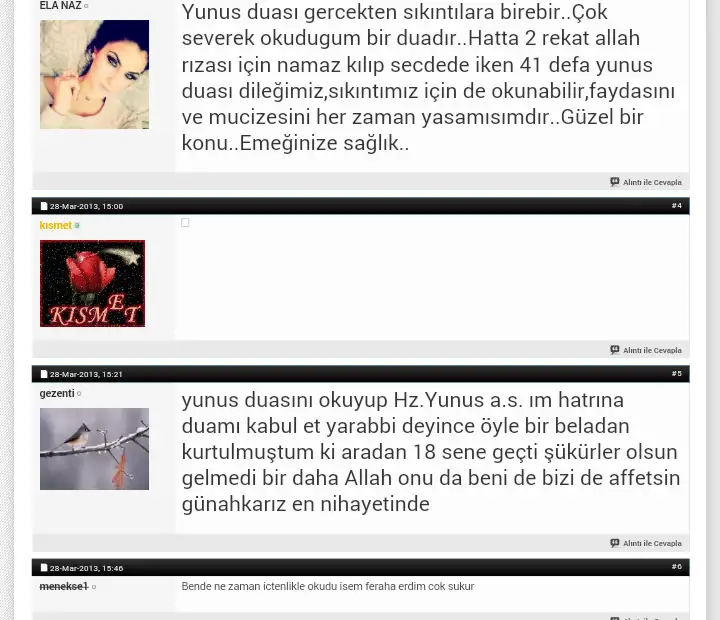The height and width of the screenshot is (620, 720).
Task: Open post permalink #4
Action: click(676, 205)
